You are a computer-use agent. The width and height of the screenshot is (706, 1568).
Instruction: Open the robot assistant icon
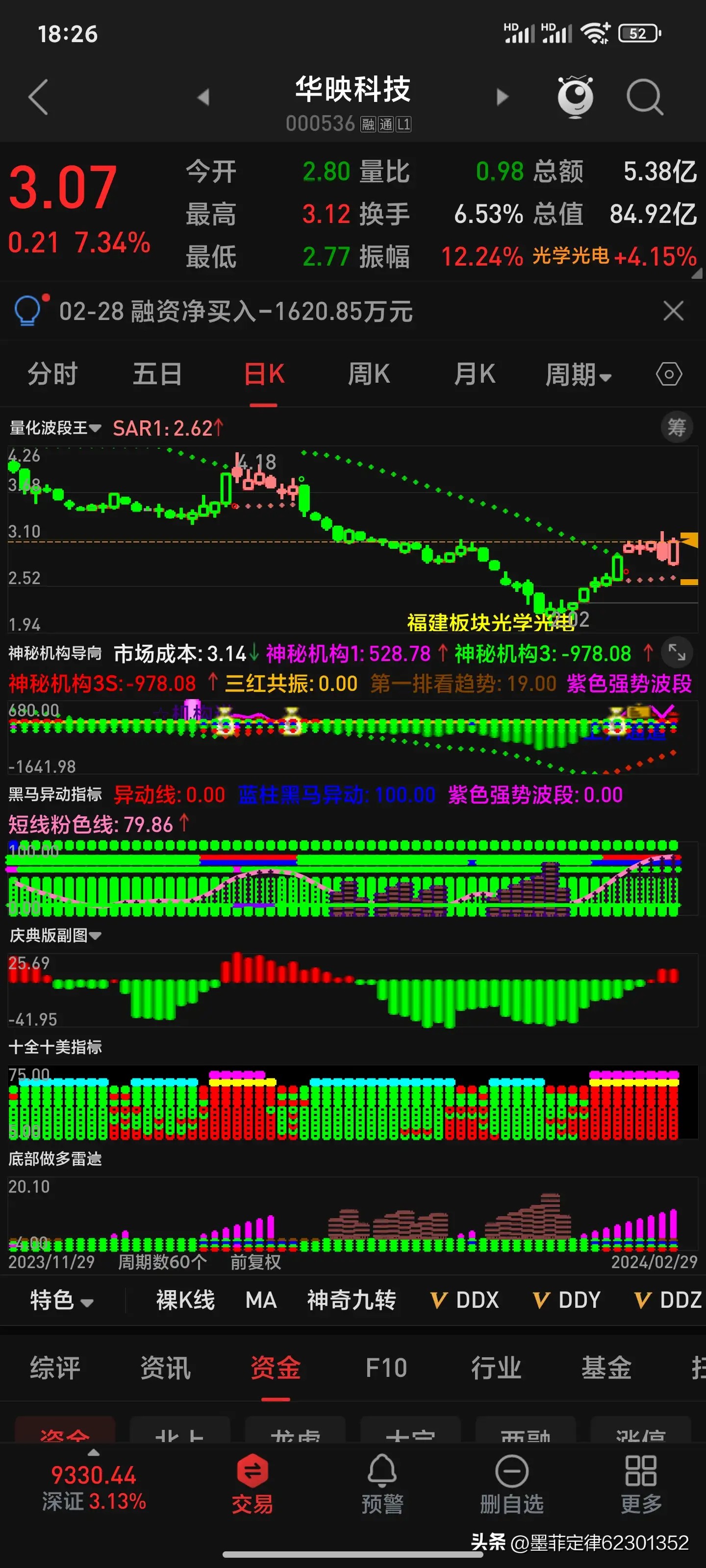[x=575, y=96]
